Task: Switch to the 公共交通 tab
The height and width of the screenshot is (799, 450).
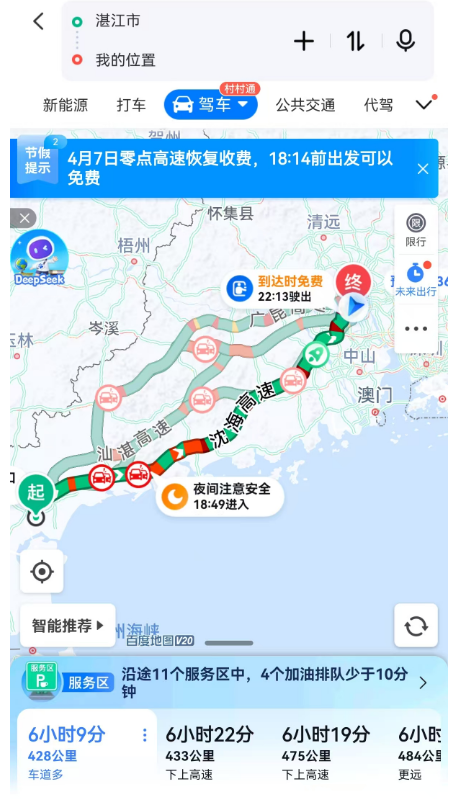Action: click(x=305, y=105)
